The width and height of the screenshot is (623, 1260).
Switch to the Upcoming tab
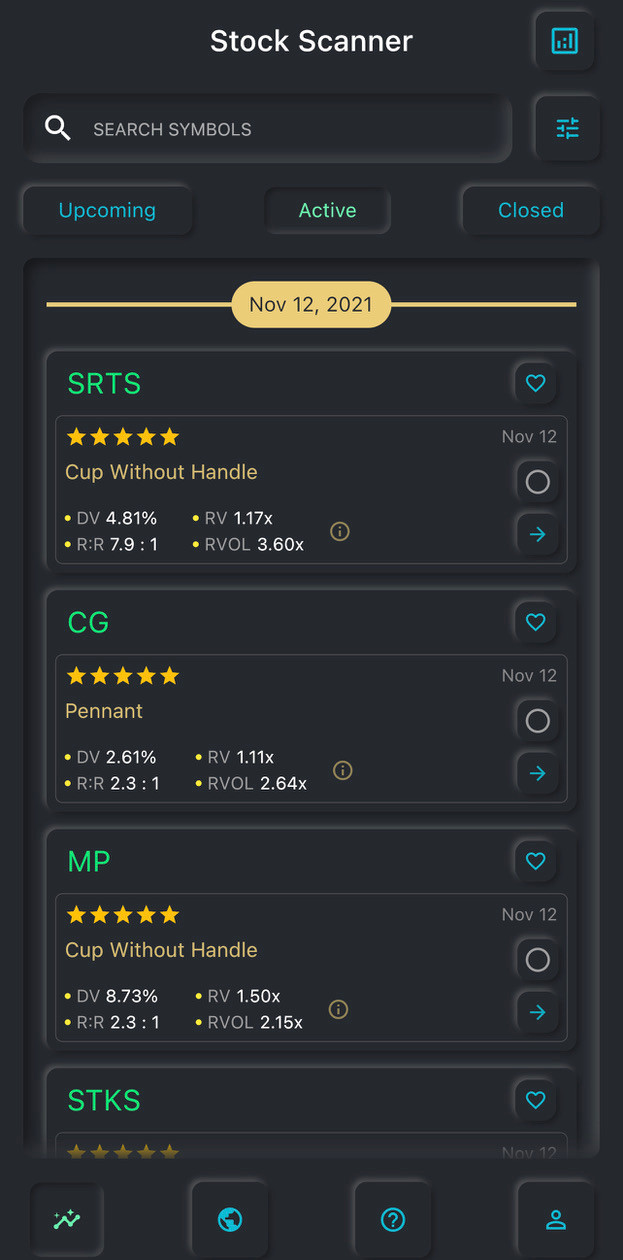(107, 210)
